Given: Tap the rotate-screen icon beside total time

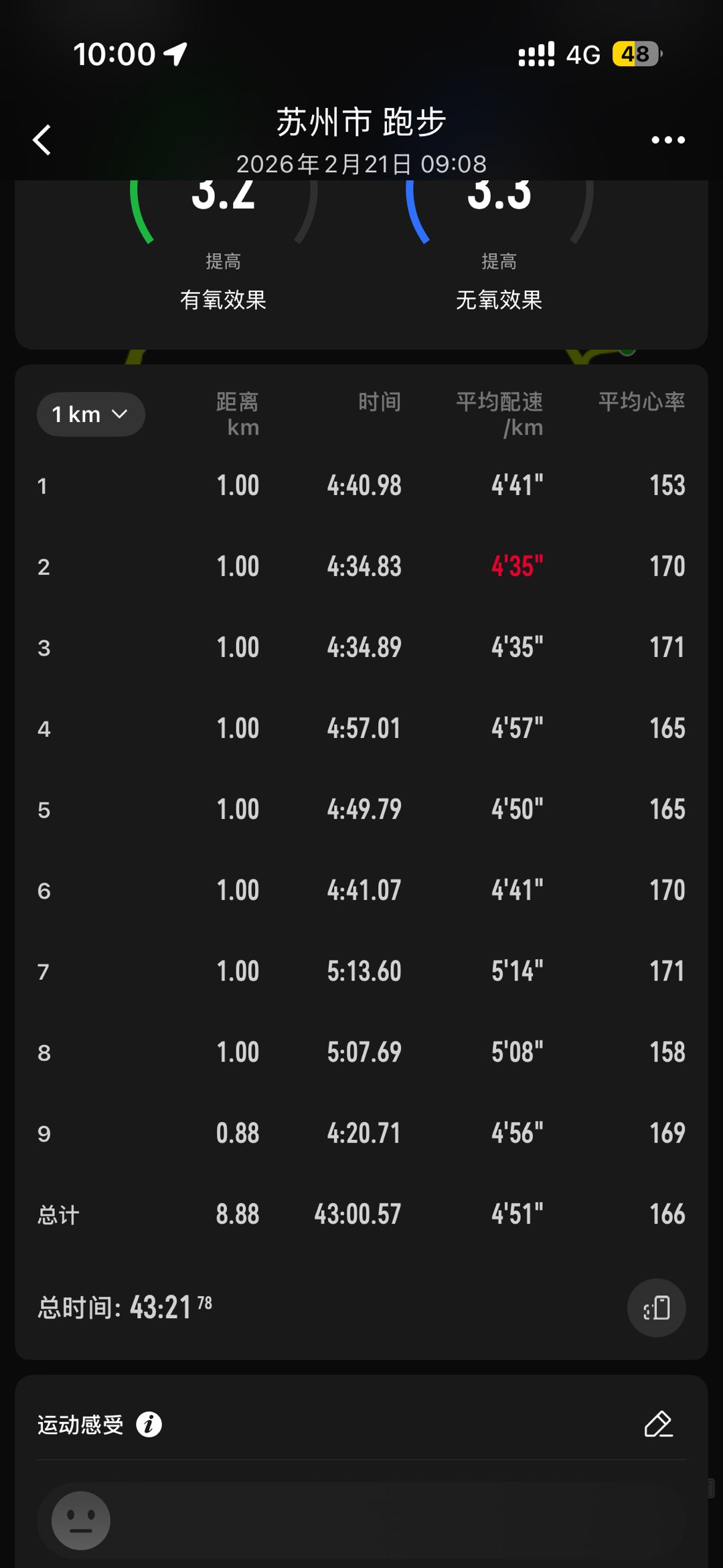Looking at the screenshot, I should [x=656, y=1307].
